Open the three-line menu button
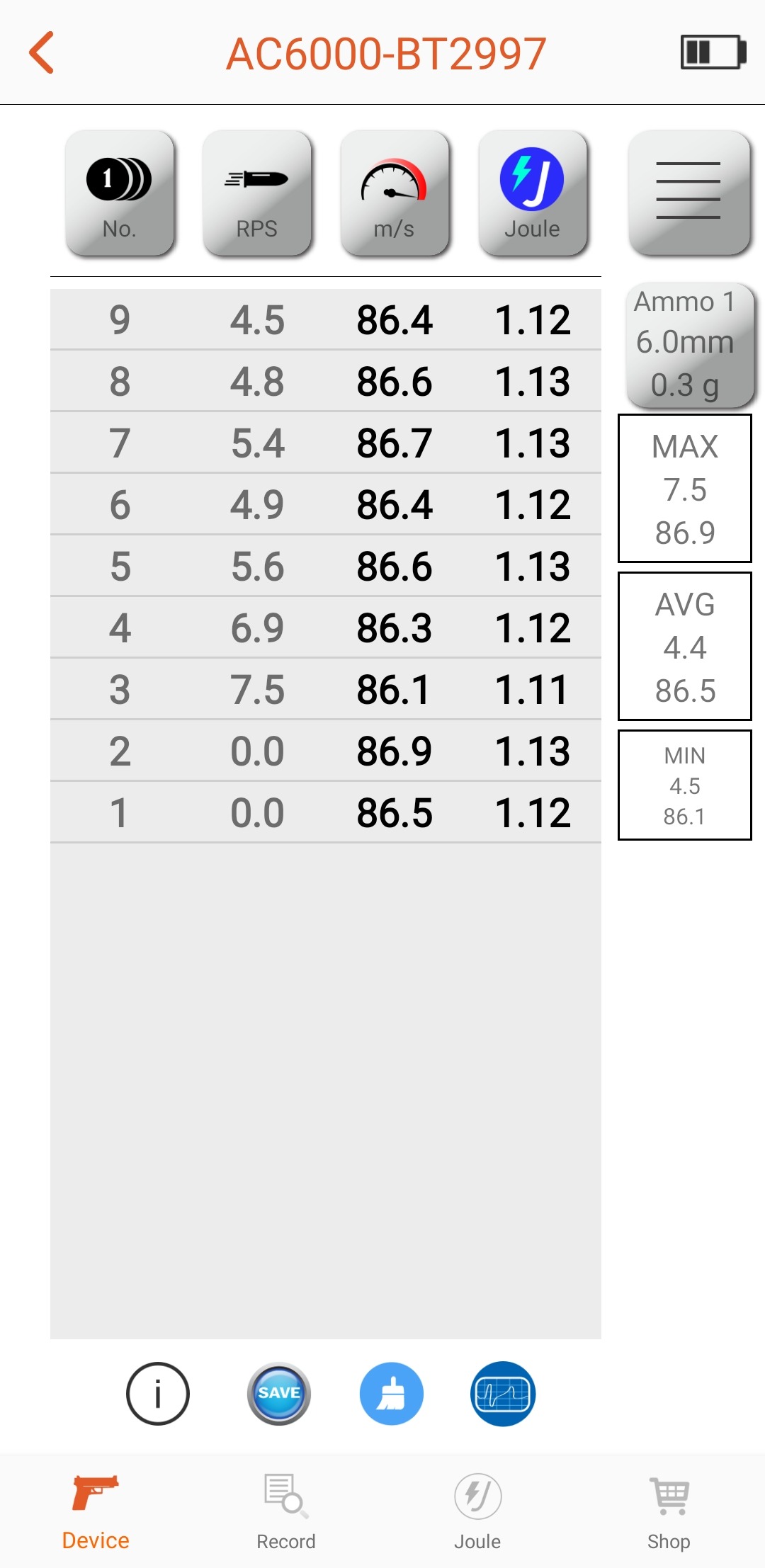The width and height of the screenshot is (765, 1568). (688, 192)
